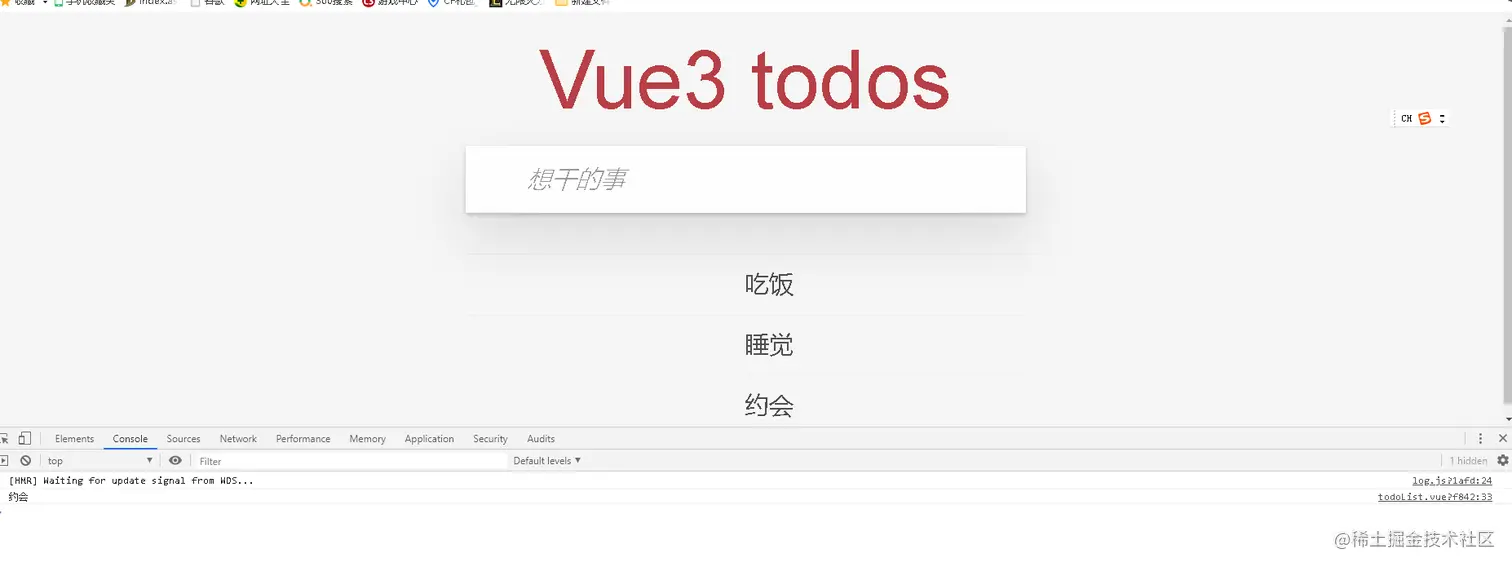
Task: Open the Performance tab
Action: point(303,439)
